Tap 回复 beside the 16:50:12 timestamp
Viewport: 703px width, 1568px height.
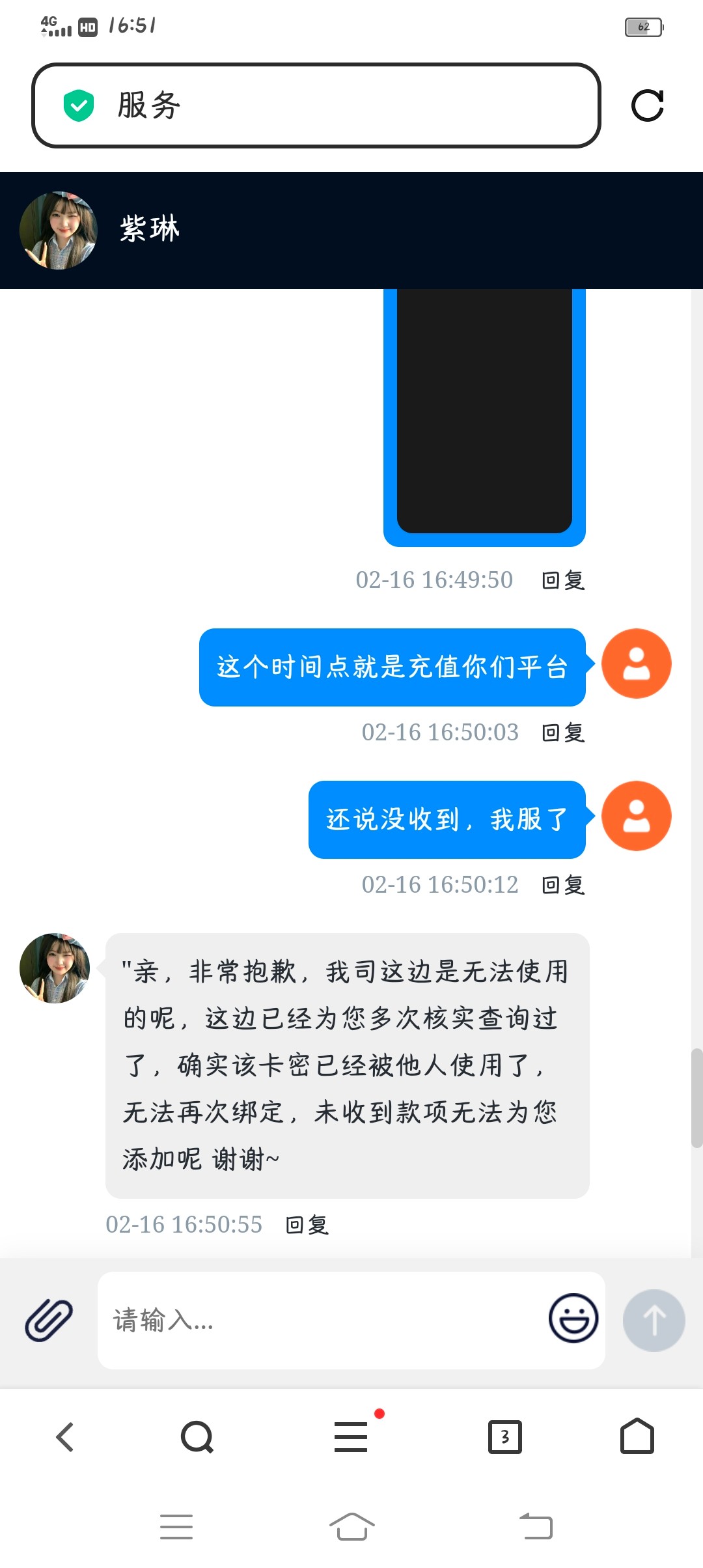point(563,885)
